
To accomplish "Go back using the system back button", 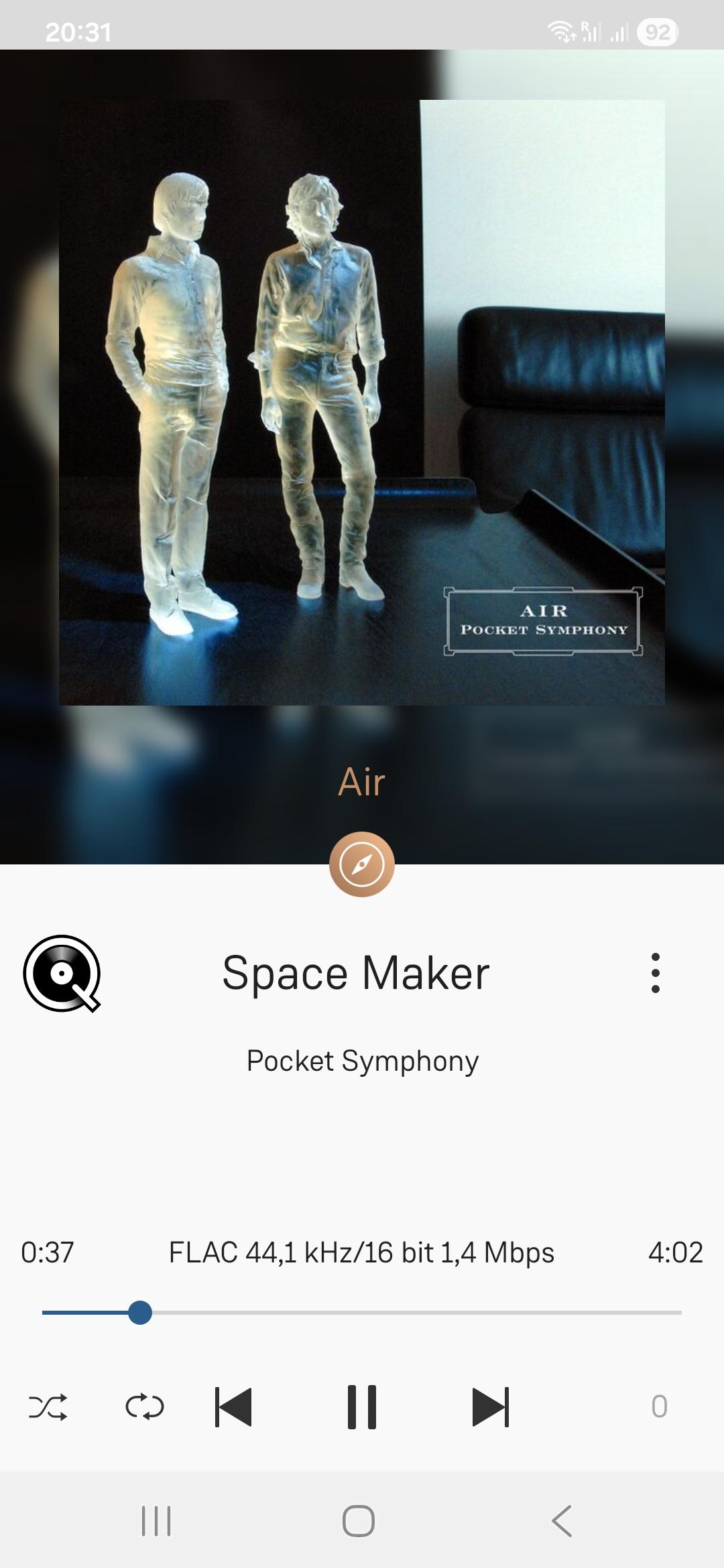I will click(x=562, y=1520).
